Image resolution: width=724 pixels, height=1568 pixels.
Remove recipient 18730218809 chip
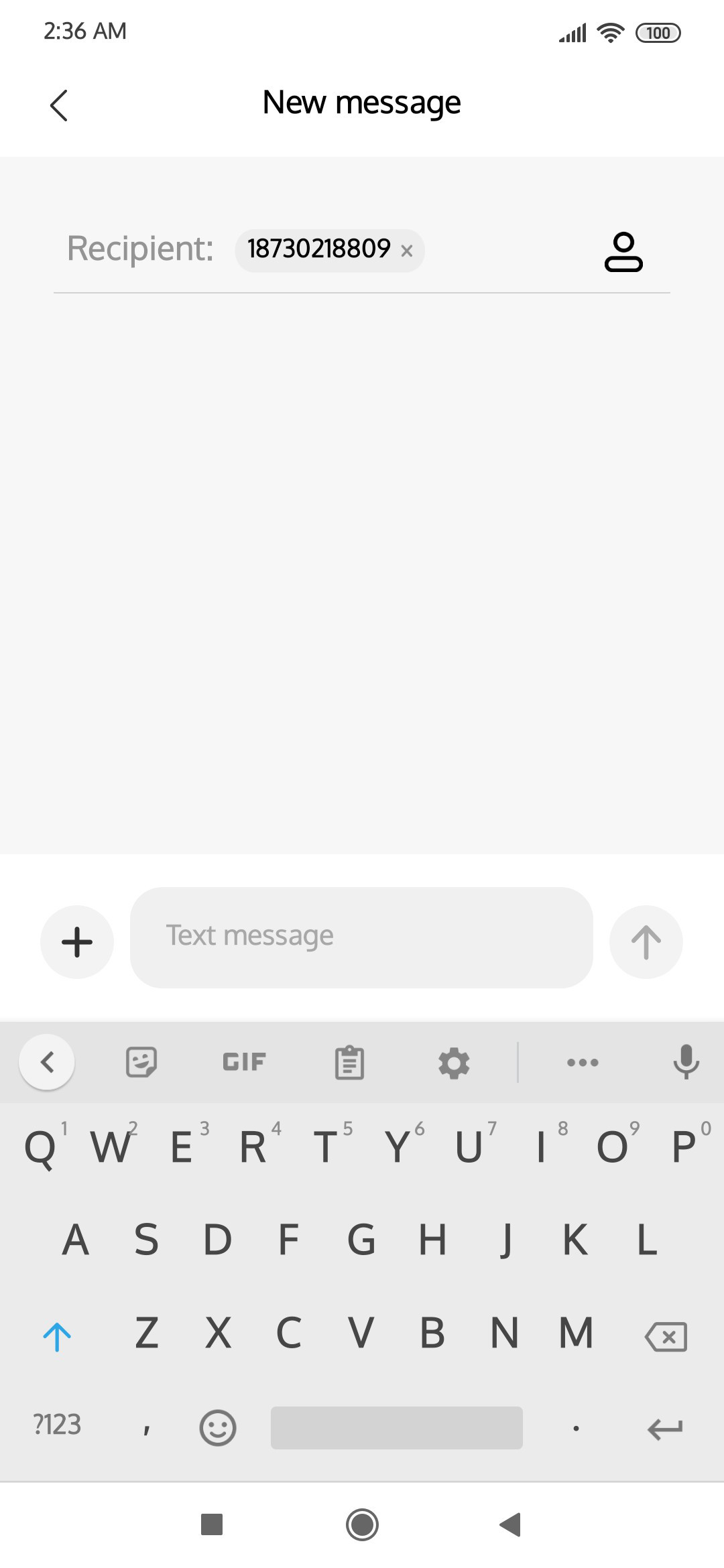406,251
